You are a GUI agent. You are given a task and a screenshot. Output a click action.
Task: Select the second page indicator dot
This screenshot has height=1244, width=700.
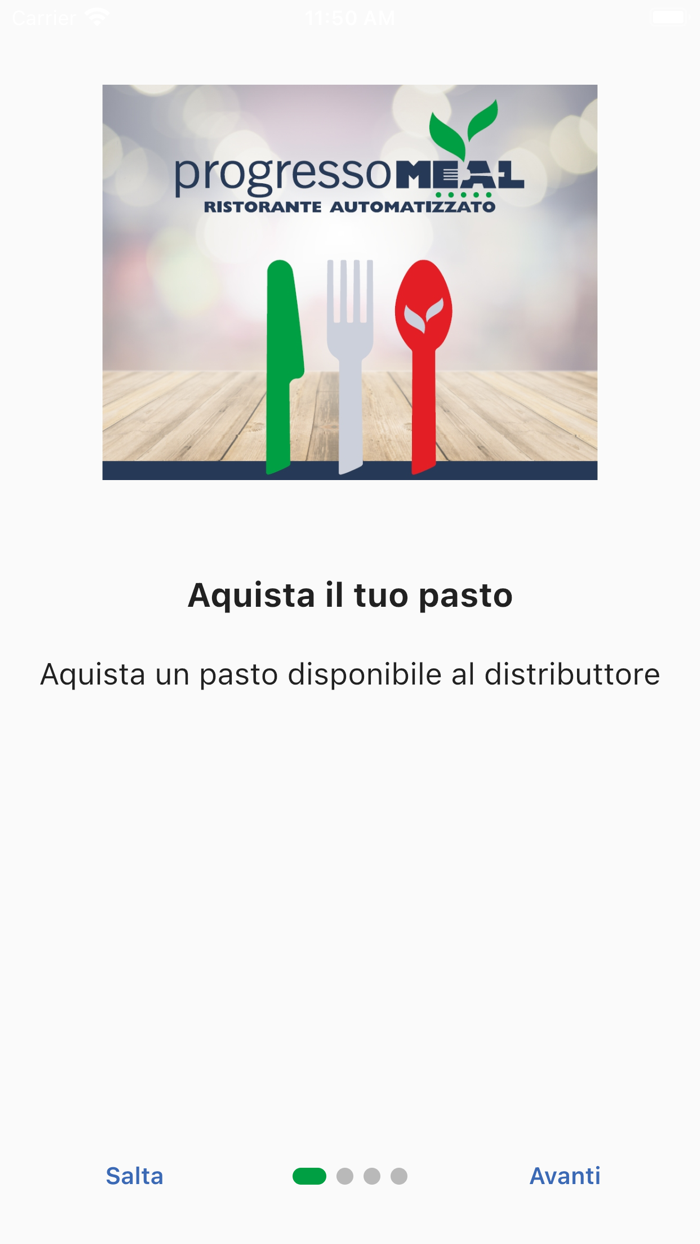click(x=345, y=1176)
